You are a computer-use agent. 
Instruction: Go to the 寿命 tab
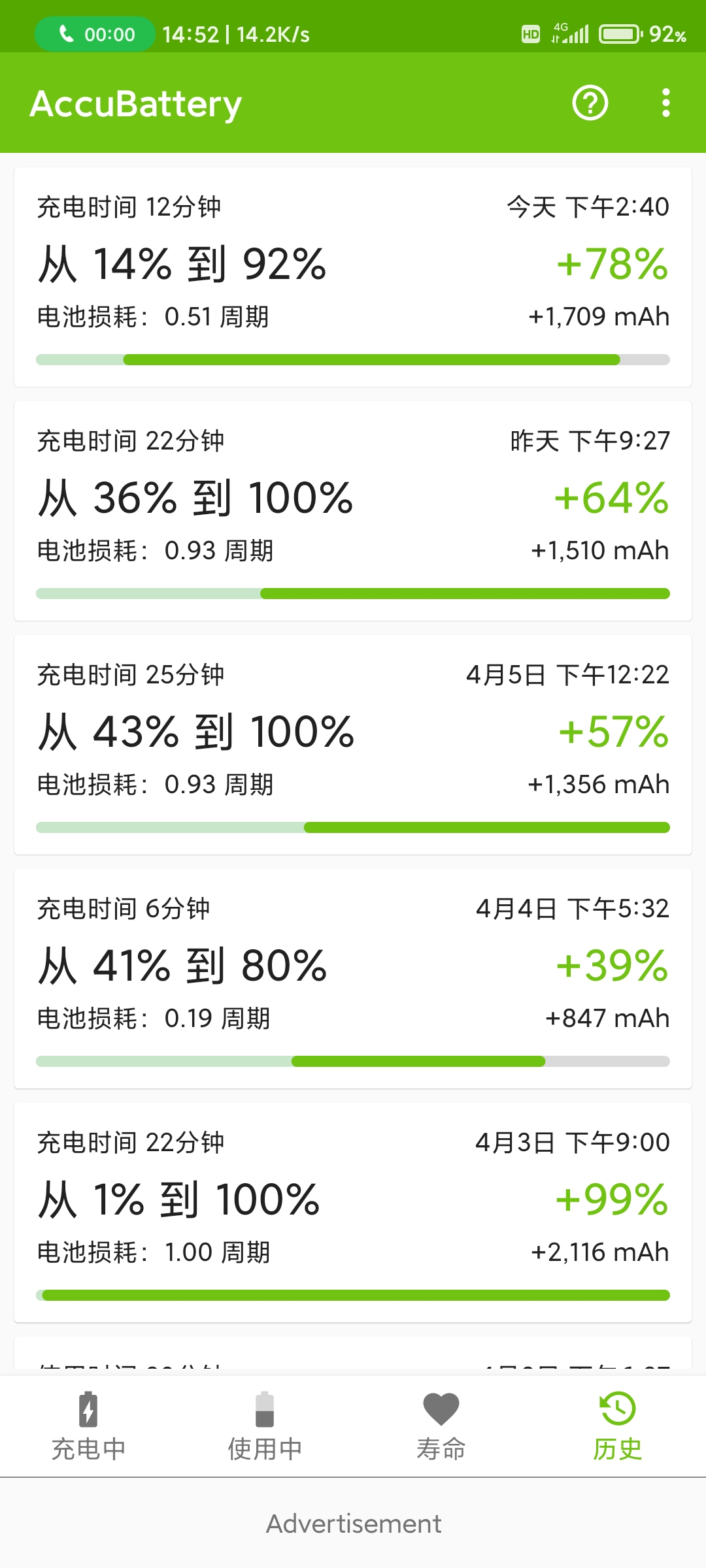[441, 1426]
